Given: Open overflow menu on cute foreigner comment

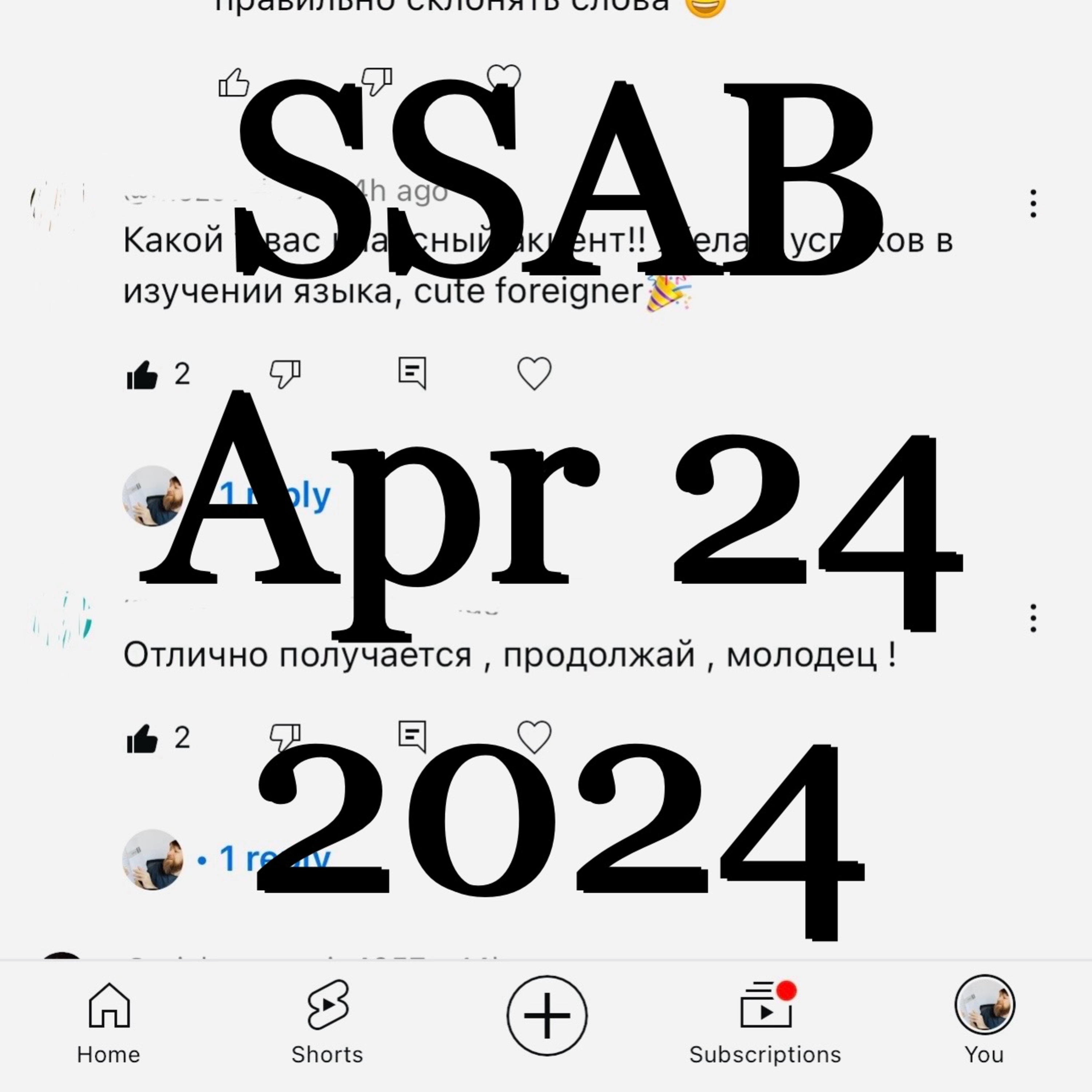Looking at the screenshot, I should tap(1033, 203).
